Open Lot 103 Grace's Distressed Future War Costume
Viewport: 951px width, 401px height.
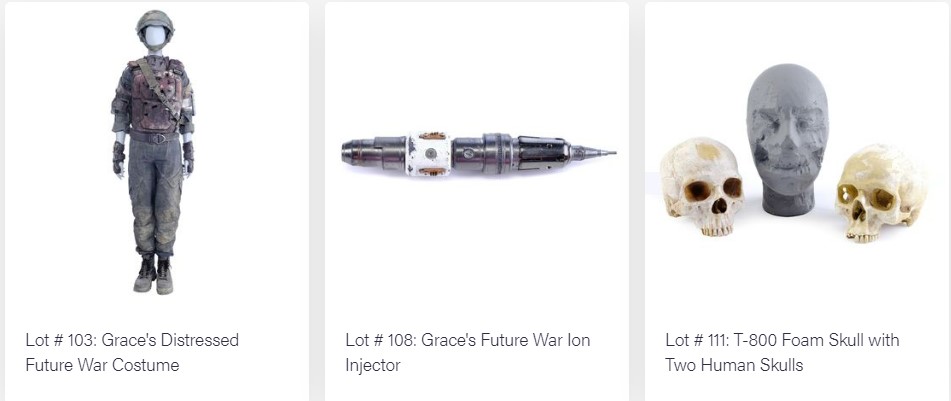[x=132, y=352]
